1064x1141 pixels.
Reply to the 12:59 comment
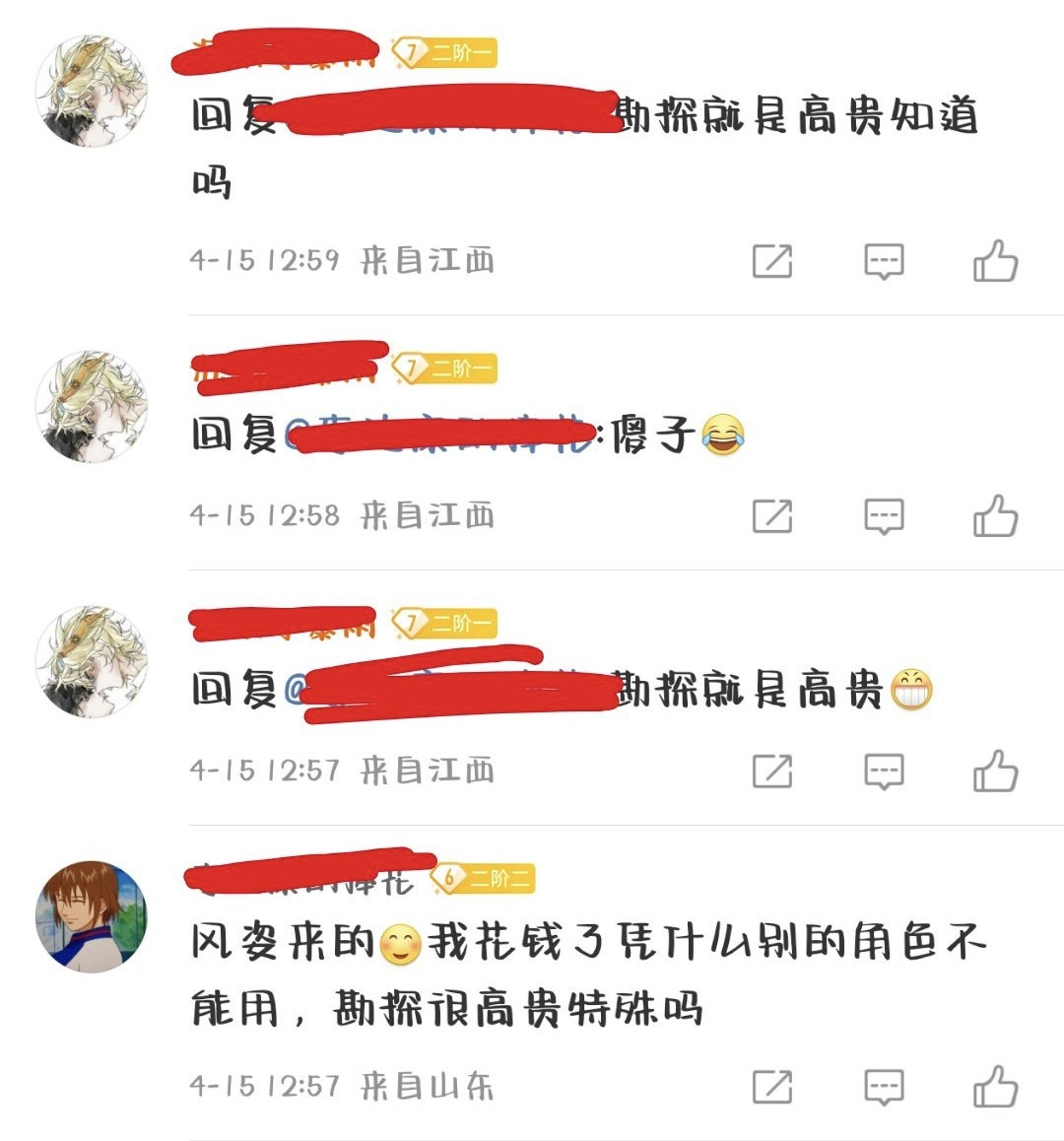[884, 261]
